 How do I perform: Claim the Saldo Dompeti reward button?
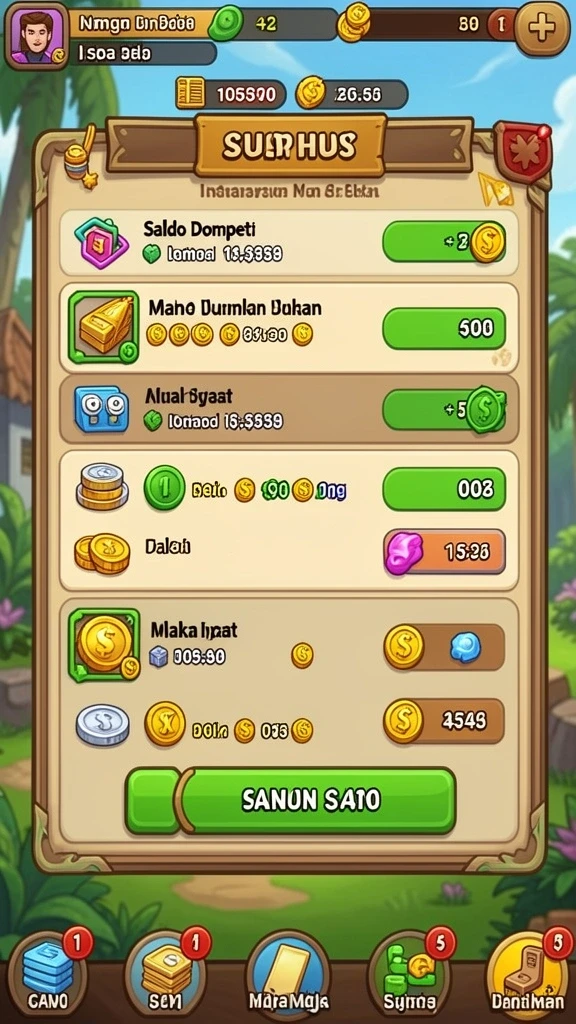pos(444,242)
